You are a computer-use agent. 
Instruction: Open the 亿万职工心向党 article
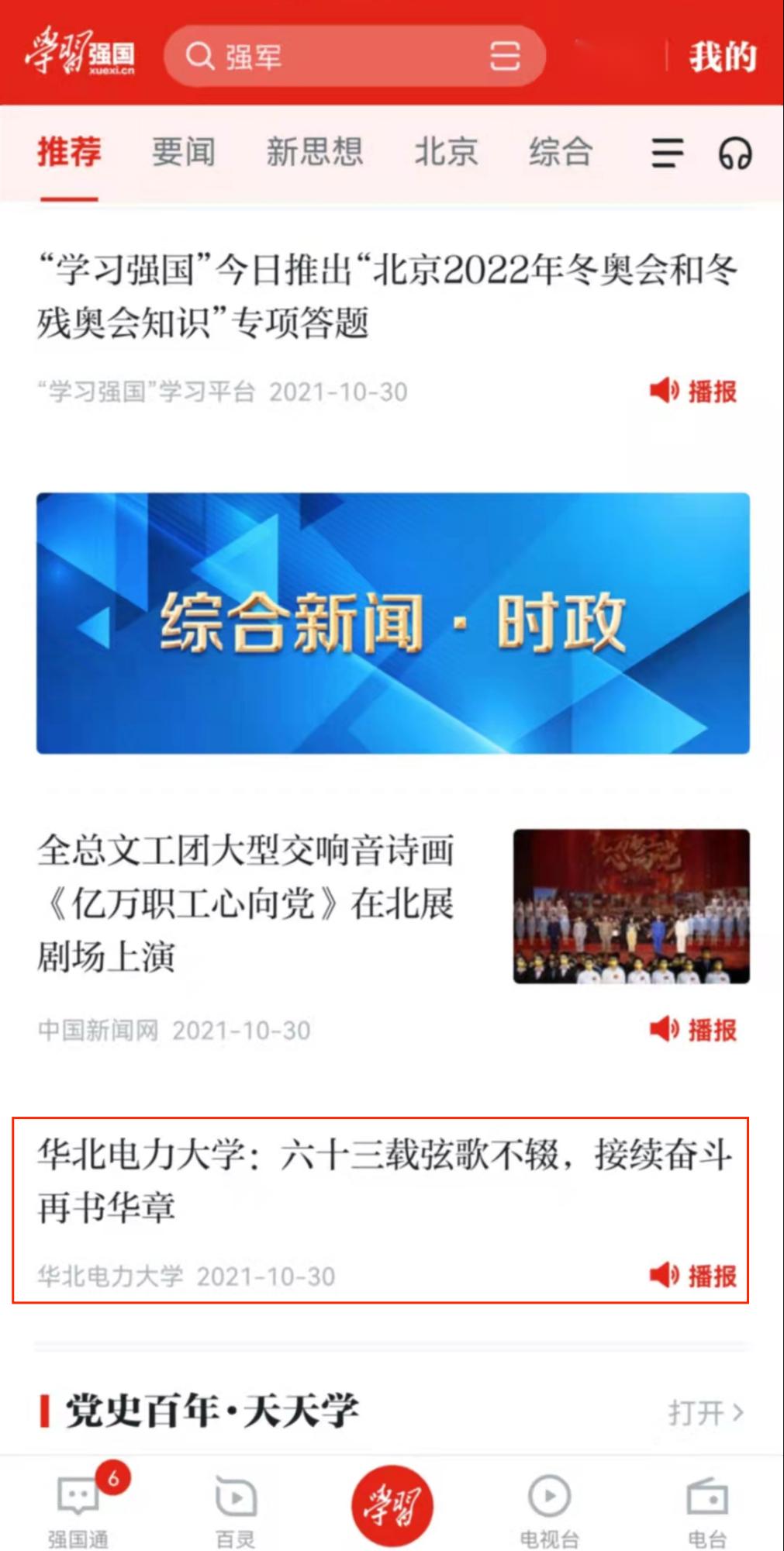(247, 903)
